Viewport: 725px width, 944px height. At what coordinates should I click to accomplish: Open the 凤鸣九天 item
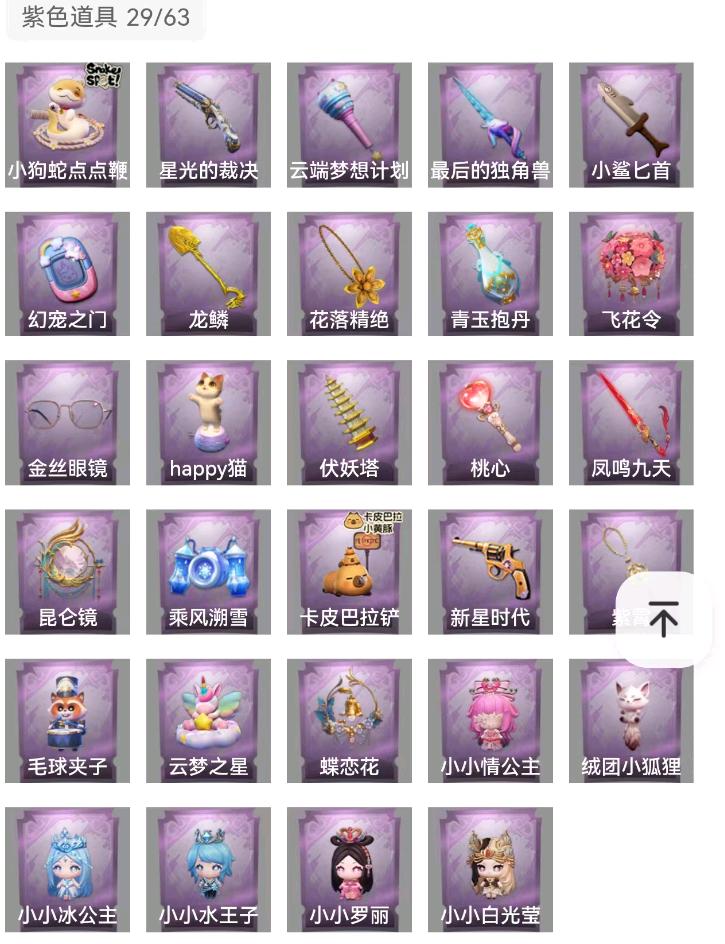[631, 423]
